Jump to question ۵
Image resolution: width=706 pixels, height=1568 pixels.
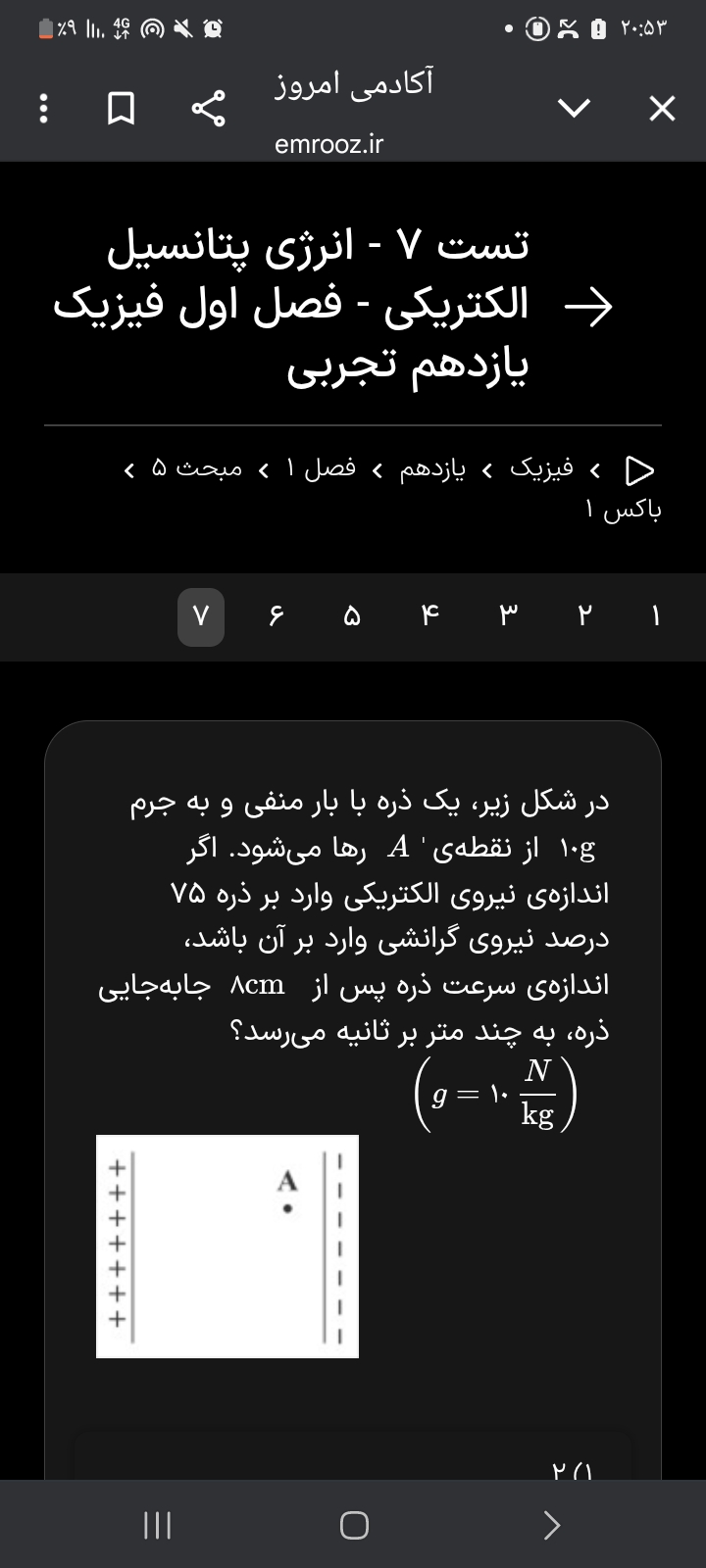(x=352, y=616)
